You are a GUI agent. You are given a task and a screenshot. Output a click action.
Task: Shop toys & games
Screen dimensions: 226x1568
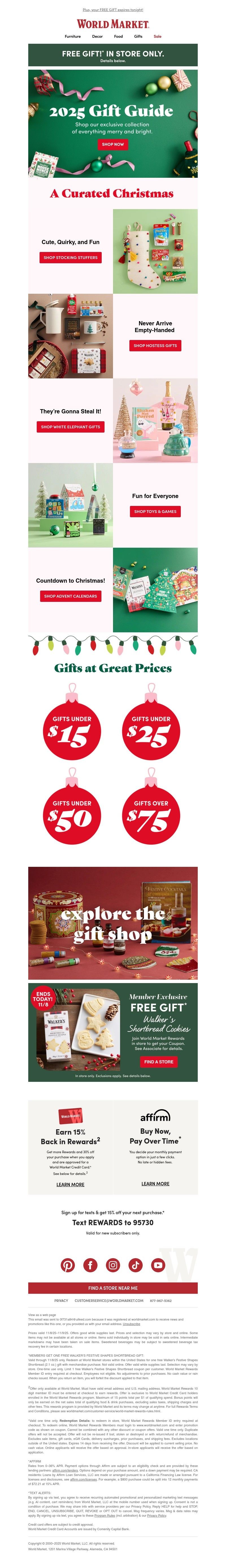pos(155,511)
